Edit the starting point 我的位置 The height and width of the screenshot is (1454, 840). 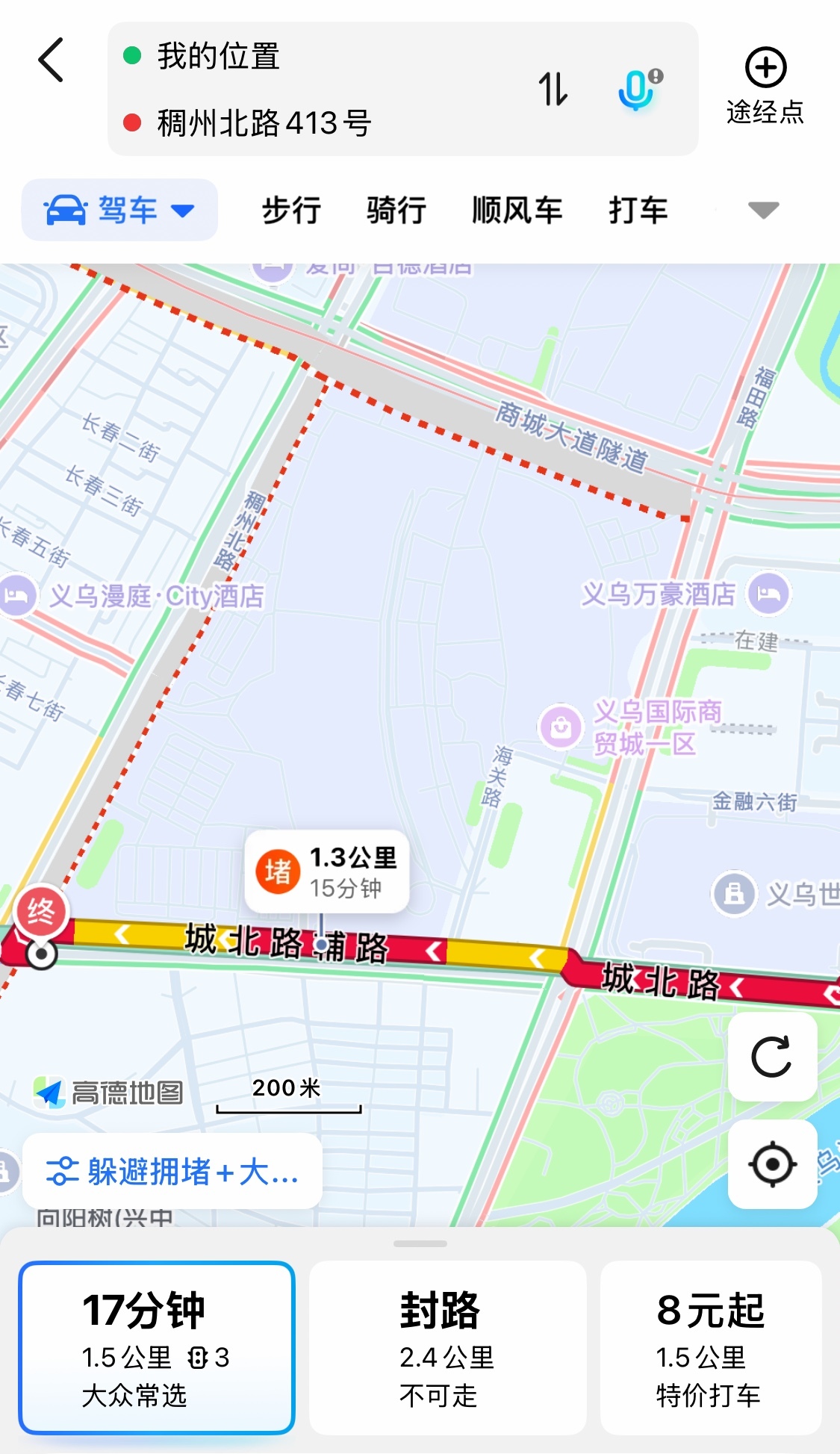218,56
